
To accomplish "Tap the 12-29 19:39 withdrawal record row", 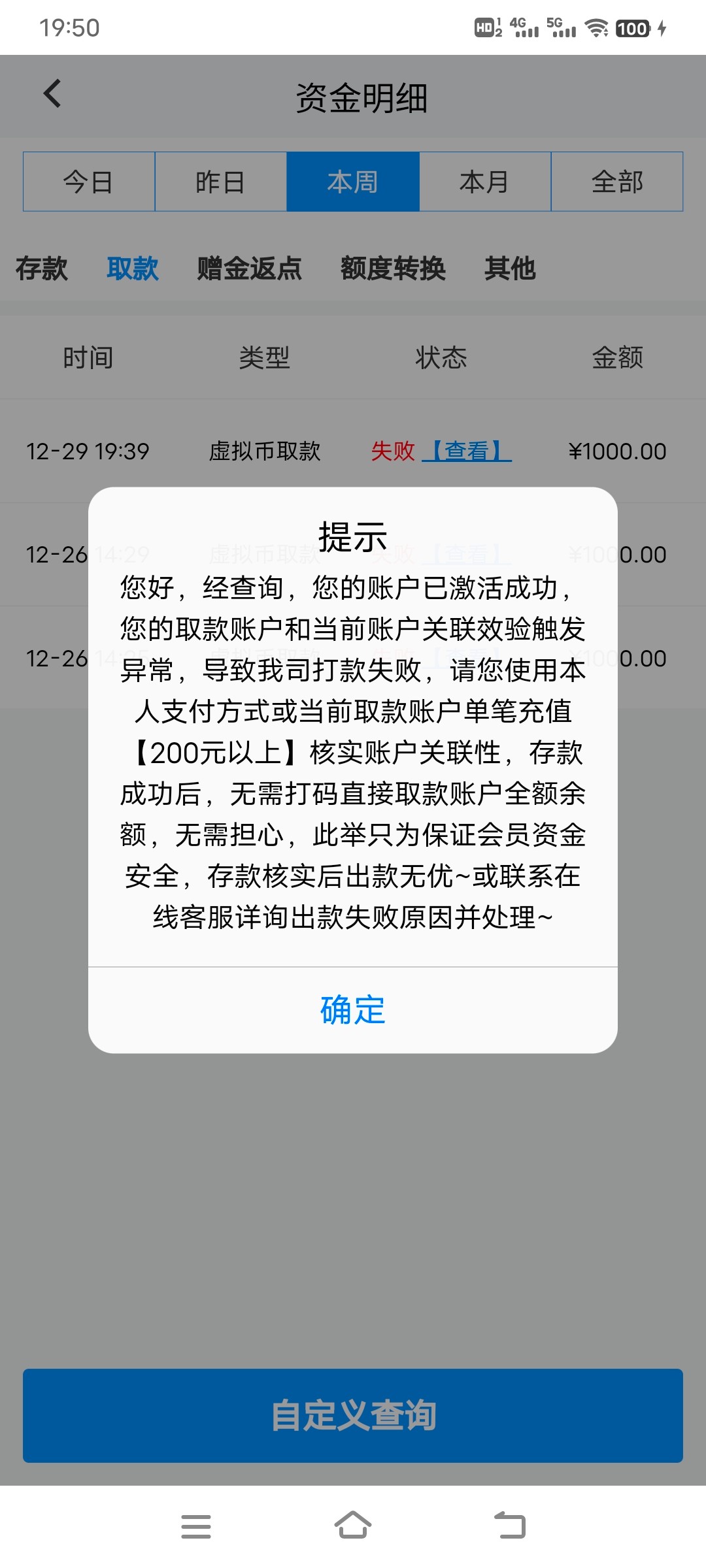I will click(x=90, y=451).
